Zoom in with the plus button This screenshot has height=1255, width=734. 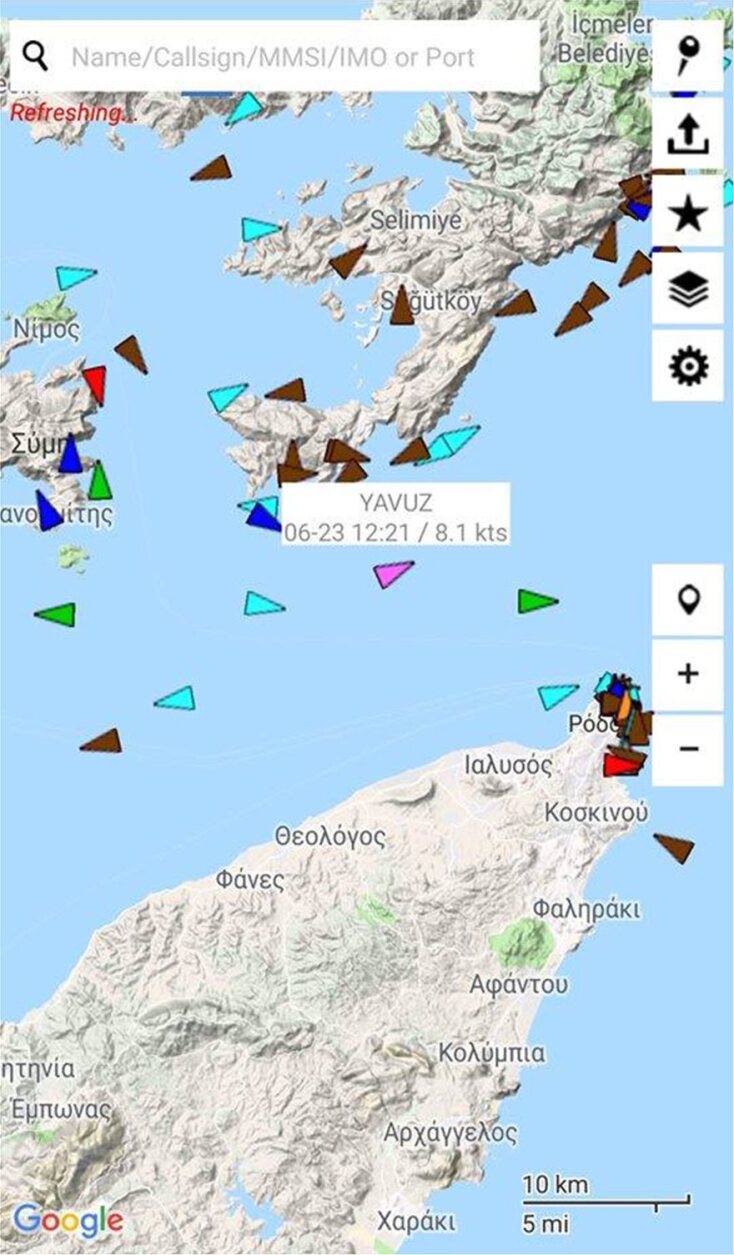click(688, 674)
